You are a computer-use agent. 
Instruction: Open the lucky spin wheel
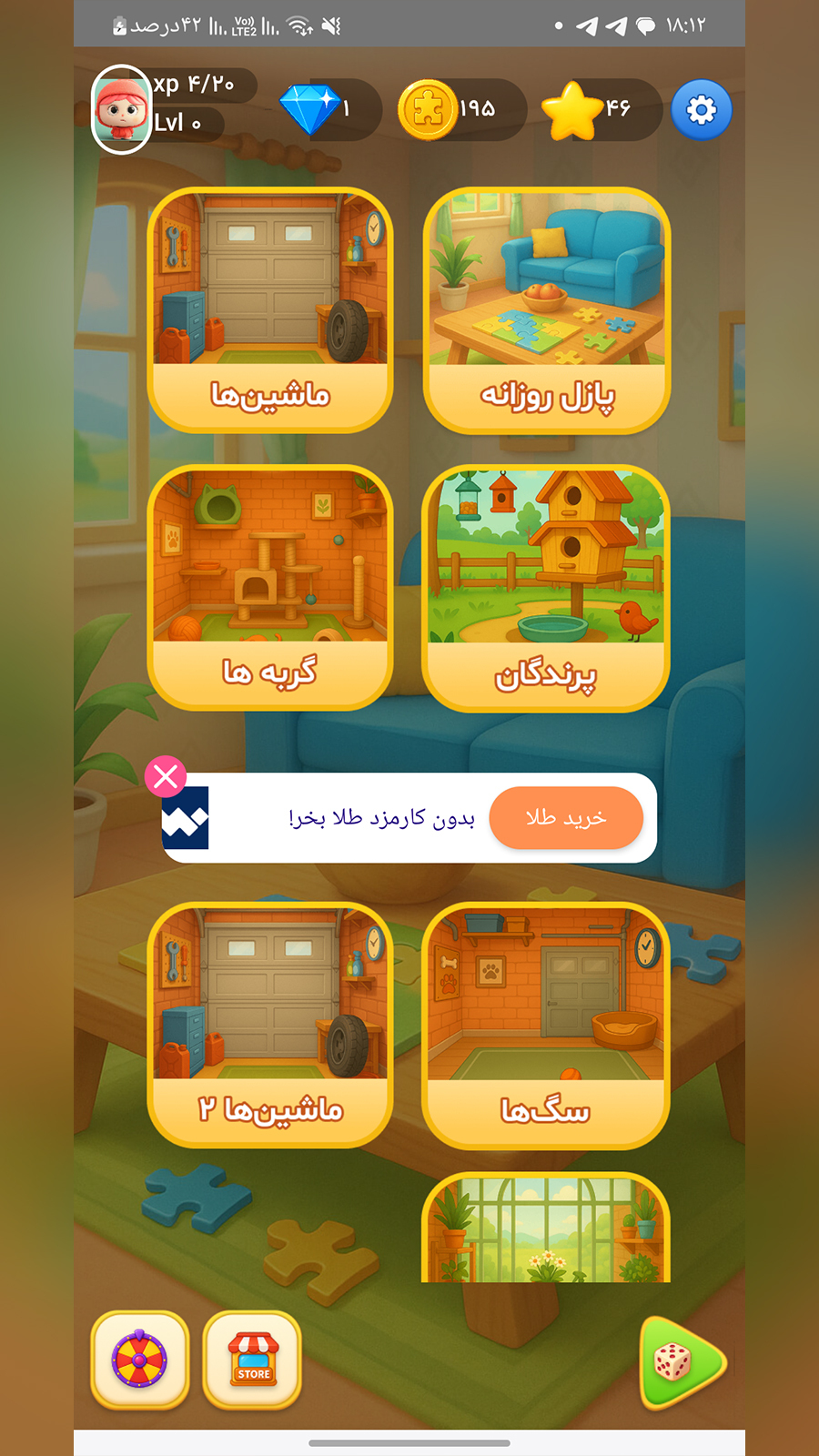pos(139,1360)
